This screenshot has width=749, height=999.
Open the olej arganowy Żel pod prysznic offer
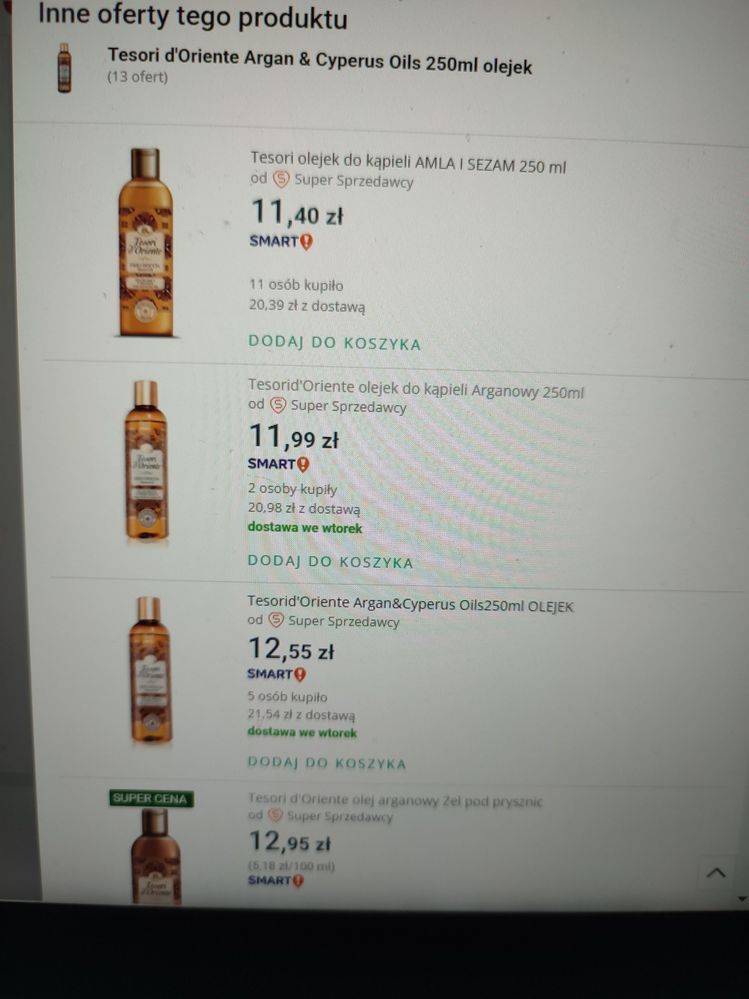point(395,801)
